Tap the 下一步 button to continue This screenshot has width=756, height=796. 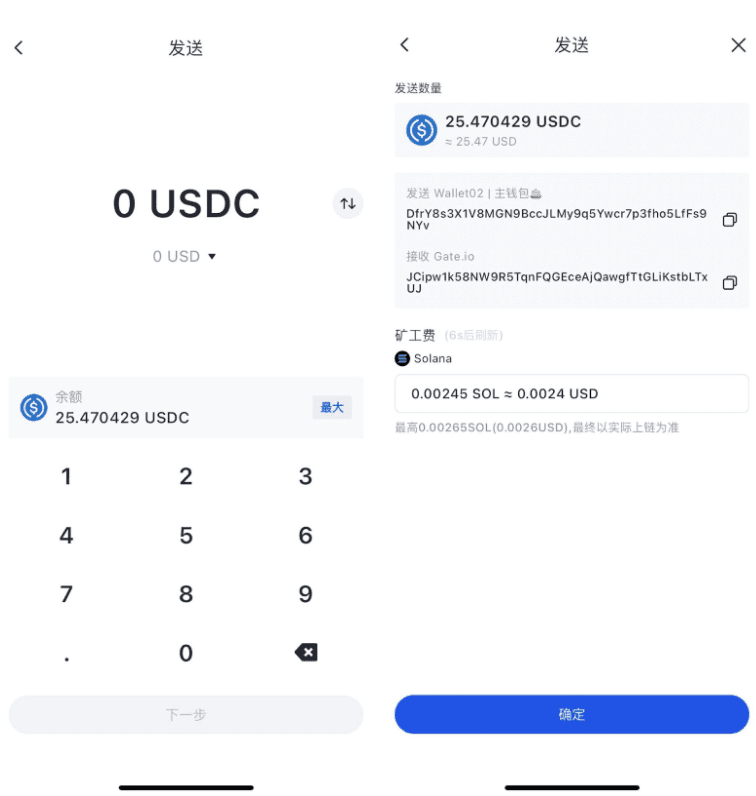[186, 715]
